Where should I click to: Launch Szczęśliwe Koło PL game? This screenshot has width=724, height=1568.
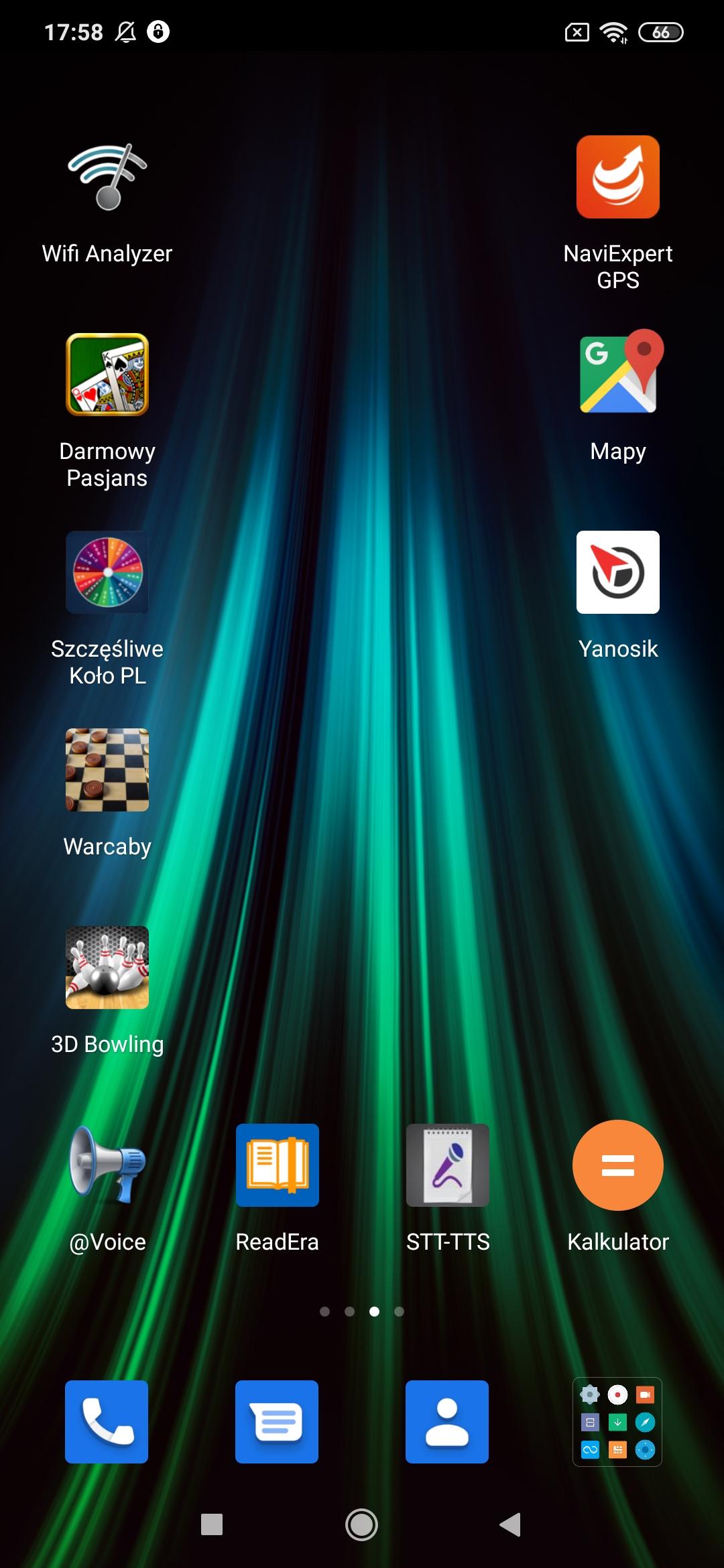[107, 572]
